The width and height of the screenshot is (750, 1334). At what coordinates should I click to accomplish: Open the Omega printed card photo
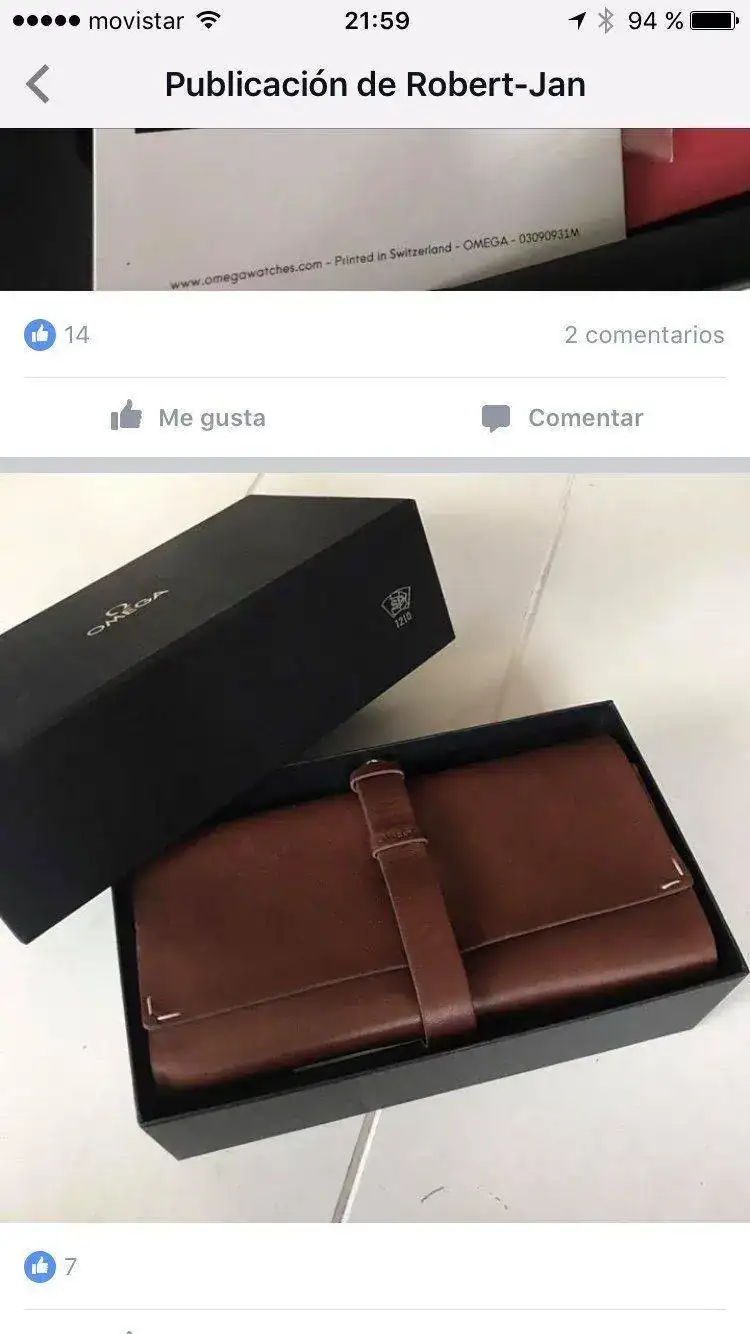(375, 210)
